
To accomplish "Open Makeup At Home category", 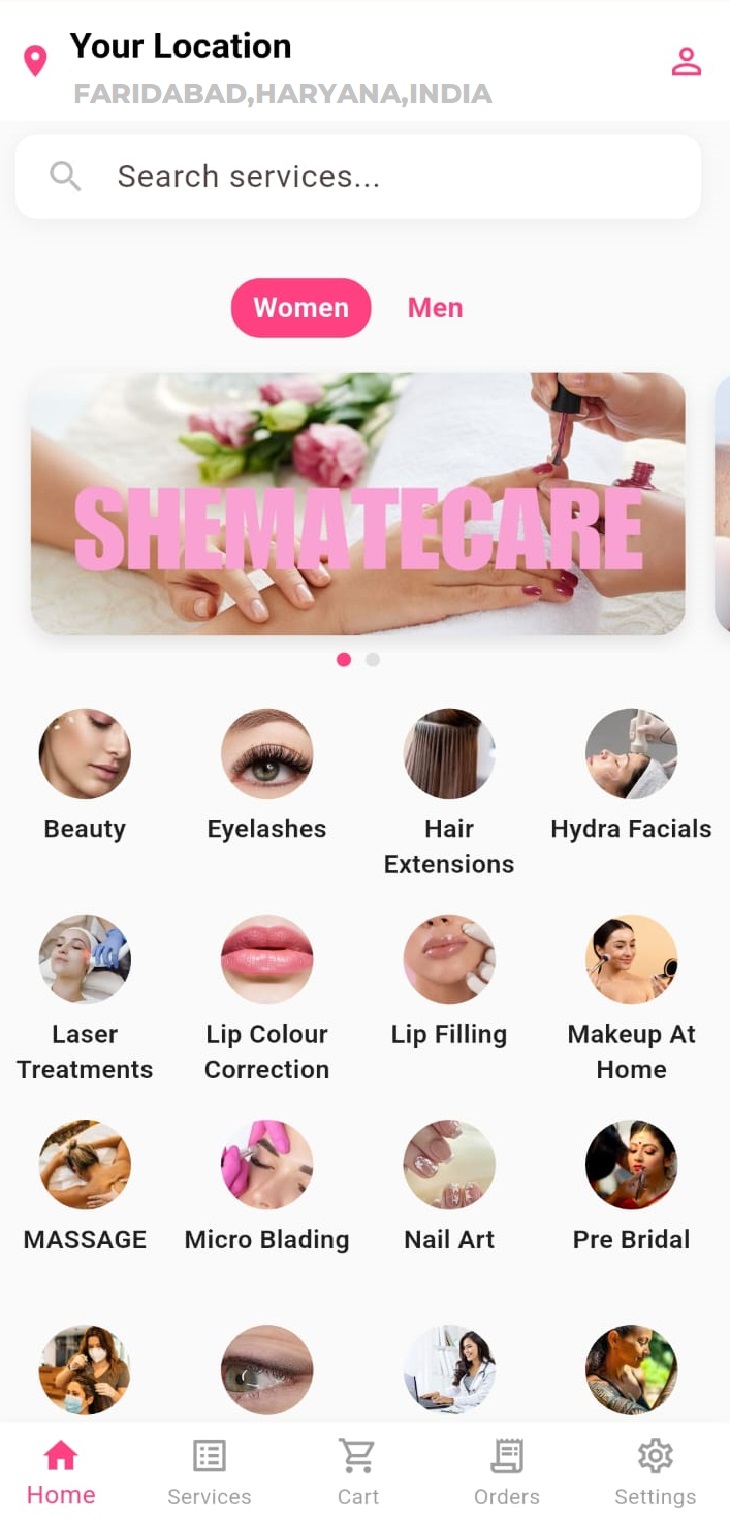I will coord(631,999).
